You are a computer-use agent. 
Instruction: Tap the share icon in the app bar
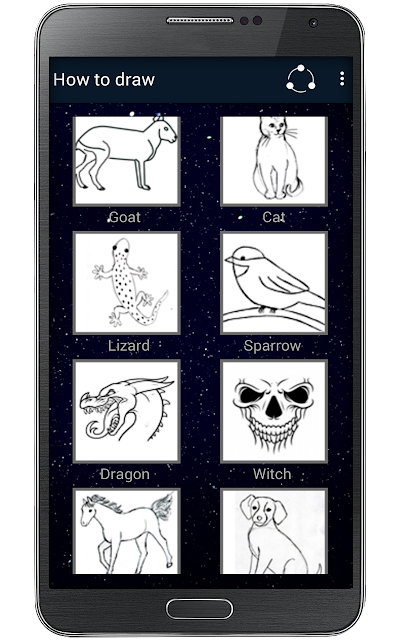[301, 79]
